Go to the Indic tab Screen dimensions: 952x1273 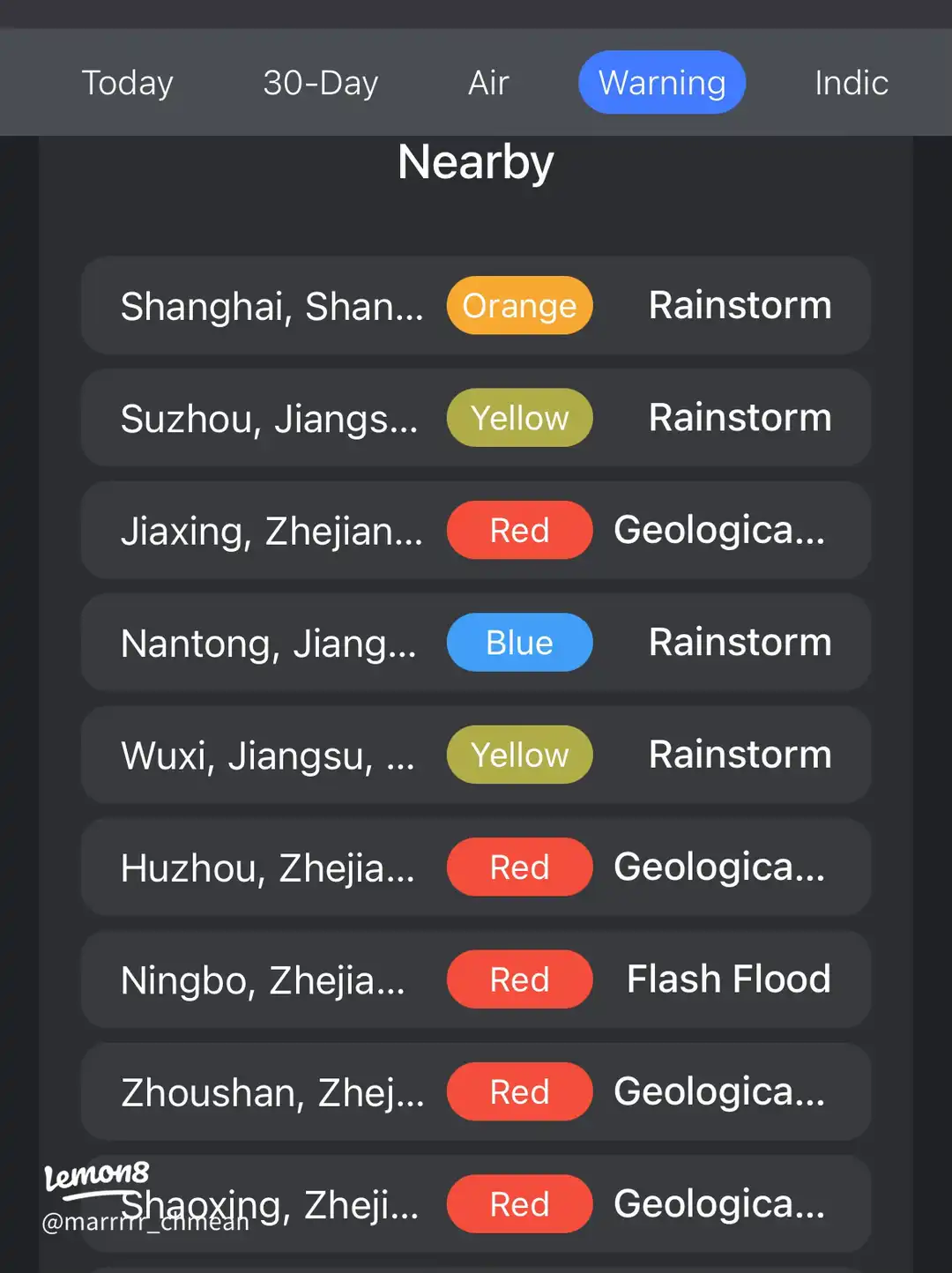[851, 83]
